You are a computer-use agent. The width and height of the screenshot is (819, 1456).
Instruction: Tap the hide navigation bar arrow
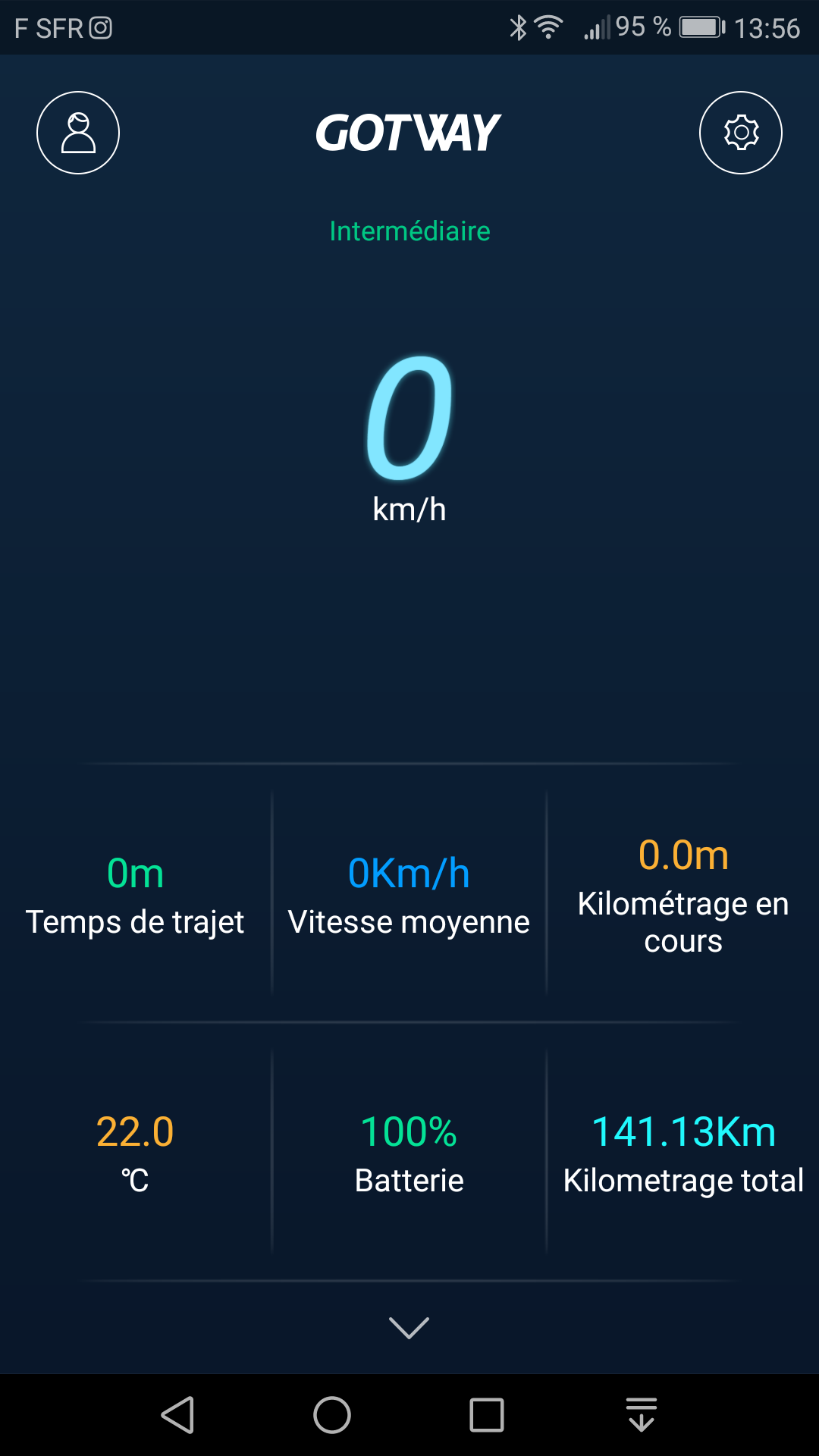642,1414
